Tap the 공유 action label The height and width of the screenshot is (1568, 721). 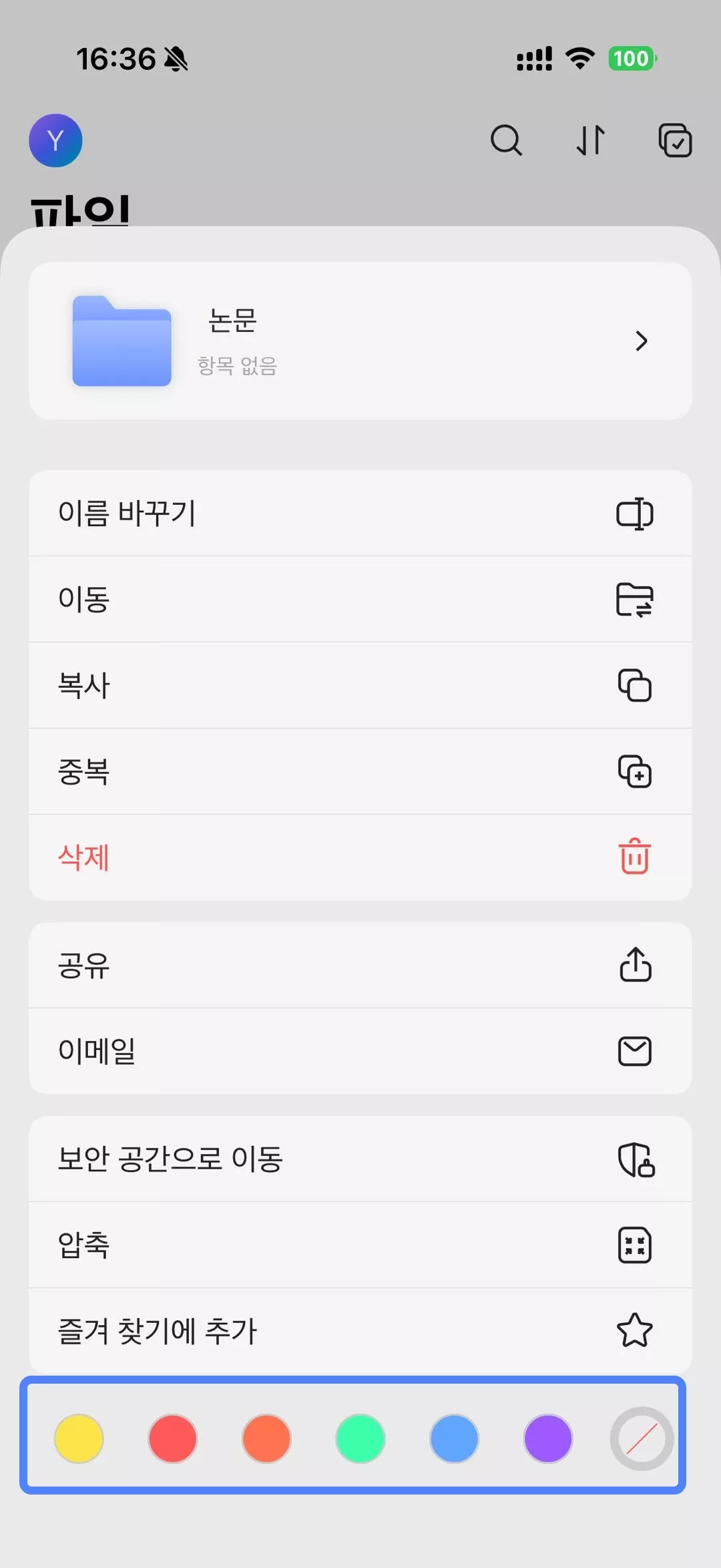(82, 966)
